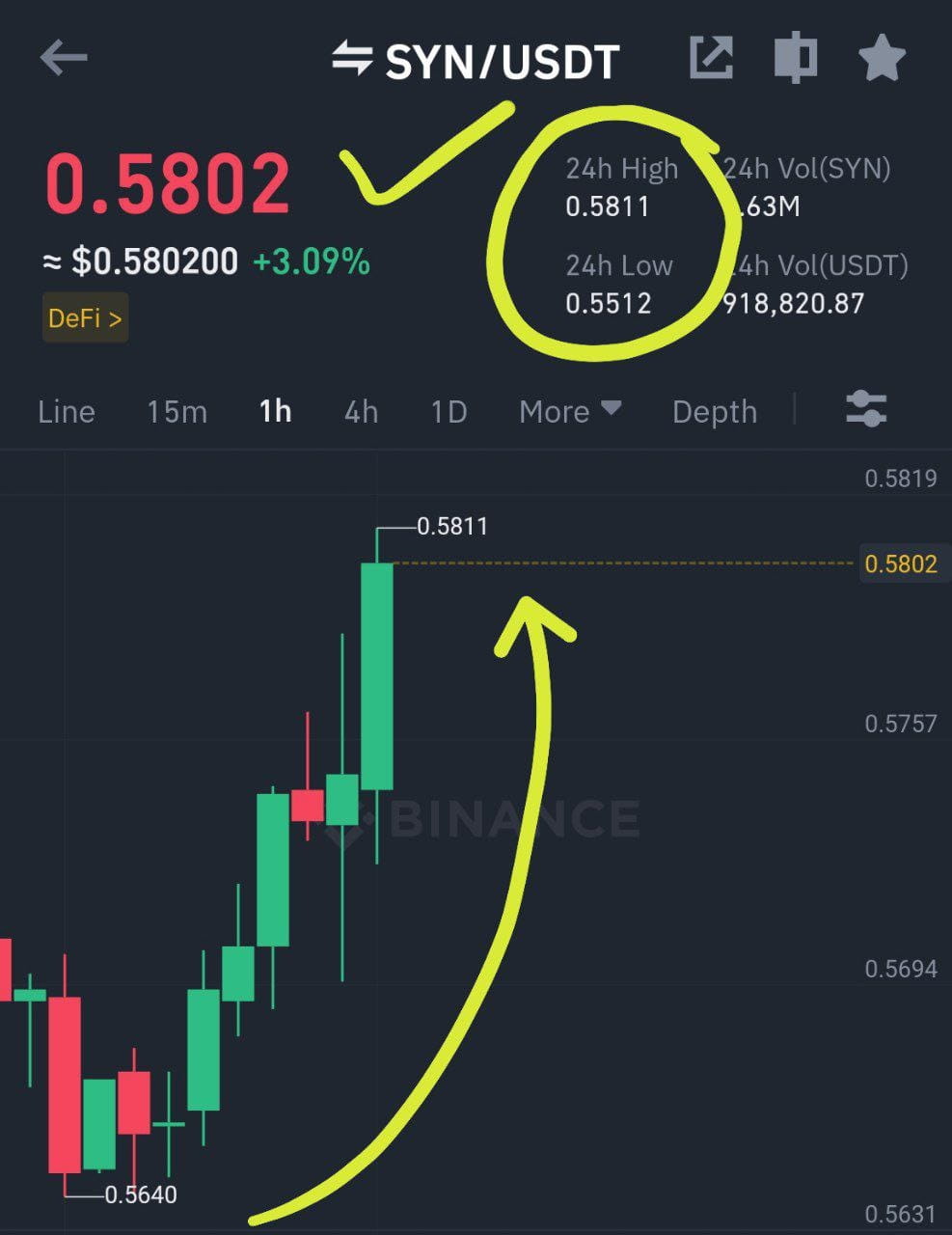Open price alerts via ribbon icon
952x1235 pixels.
pyautogui.click(x=796, y=58)
